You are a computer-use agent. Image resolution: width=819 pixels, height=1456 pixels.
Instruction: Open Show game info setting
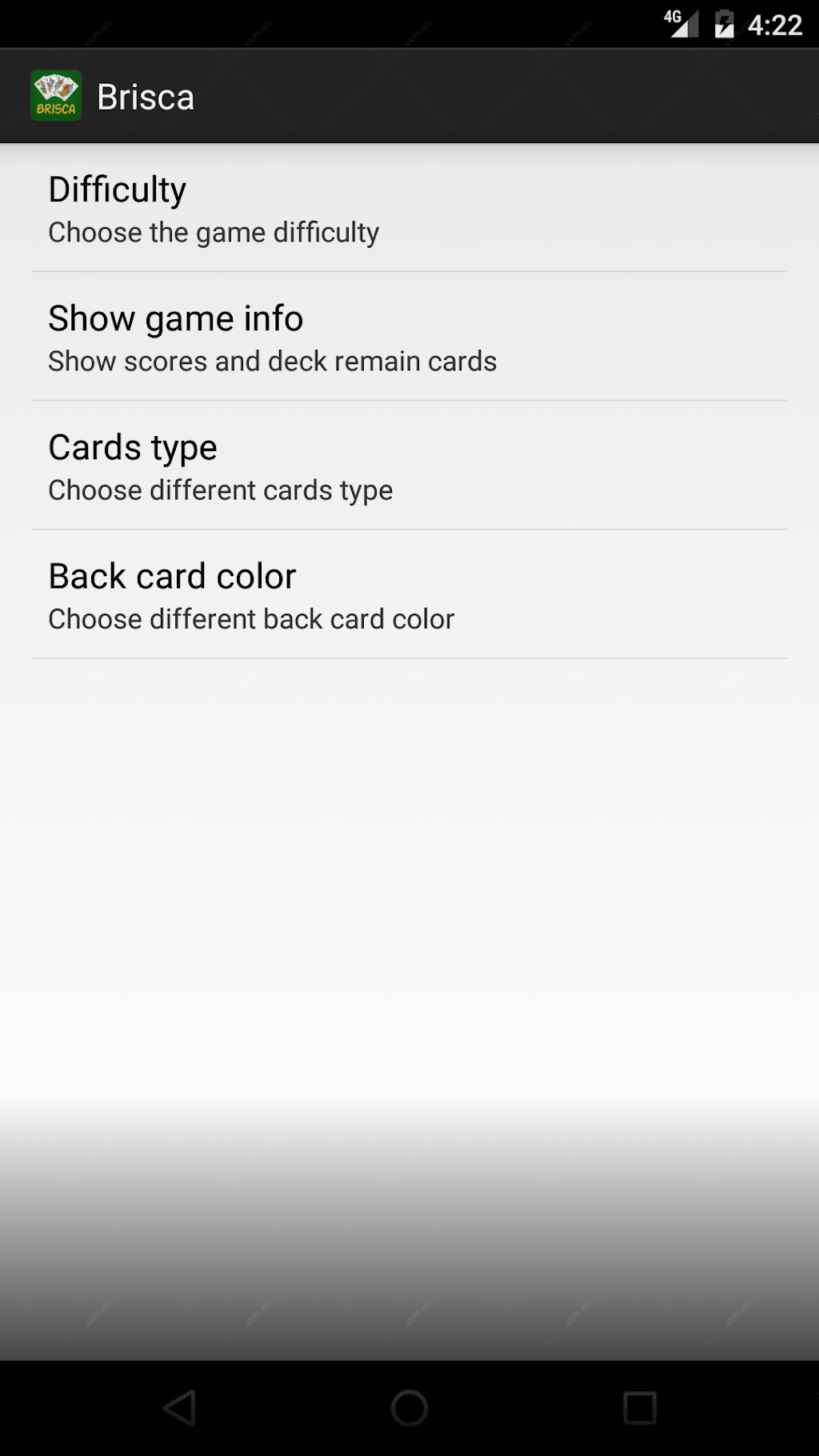(x=409, y=337)
